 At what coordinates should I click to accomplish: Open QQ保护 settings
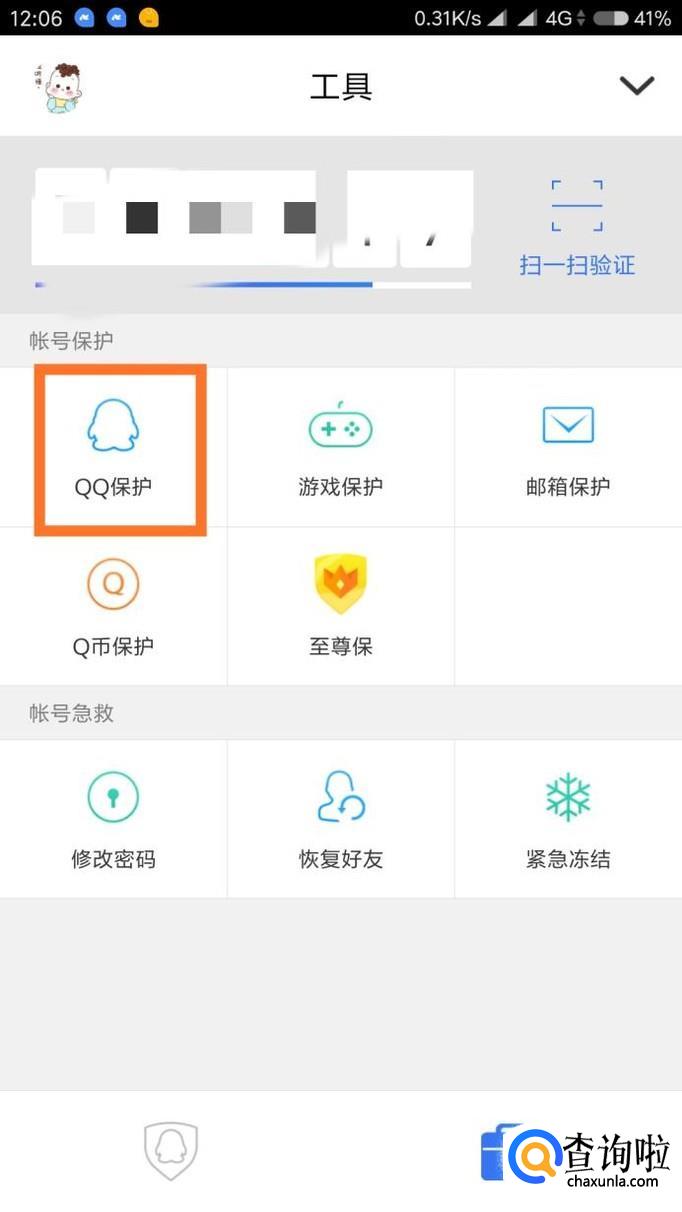113,449
